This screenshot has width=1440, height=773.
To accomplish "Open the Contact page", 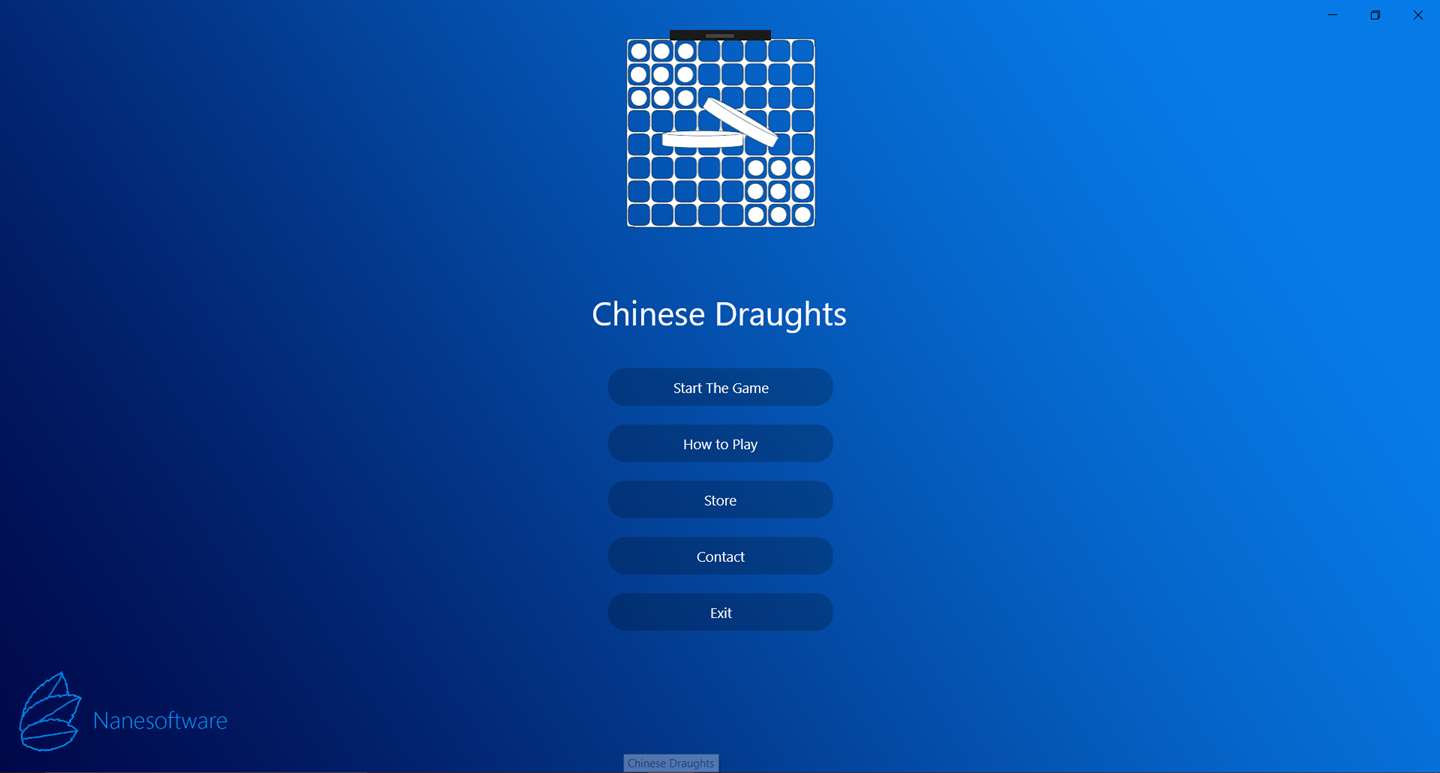I will tap(720, 557).
